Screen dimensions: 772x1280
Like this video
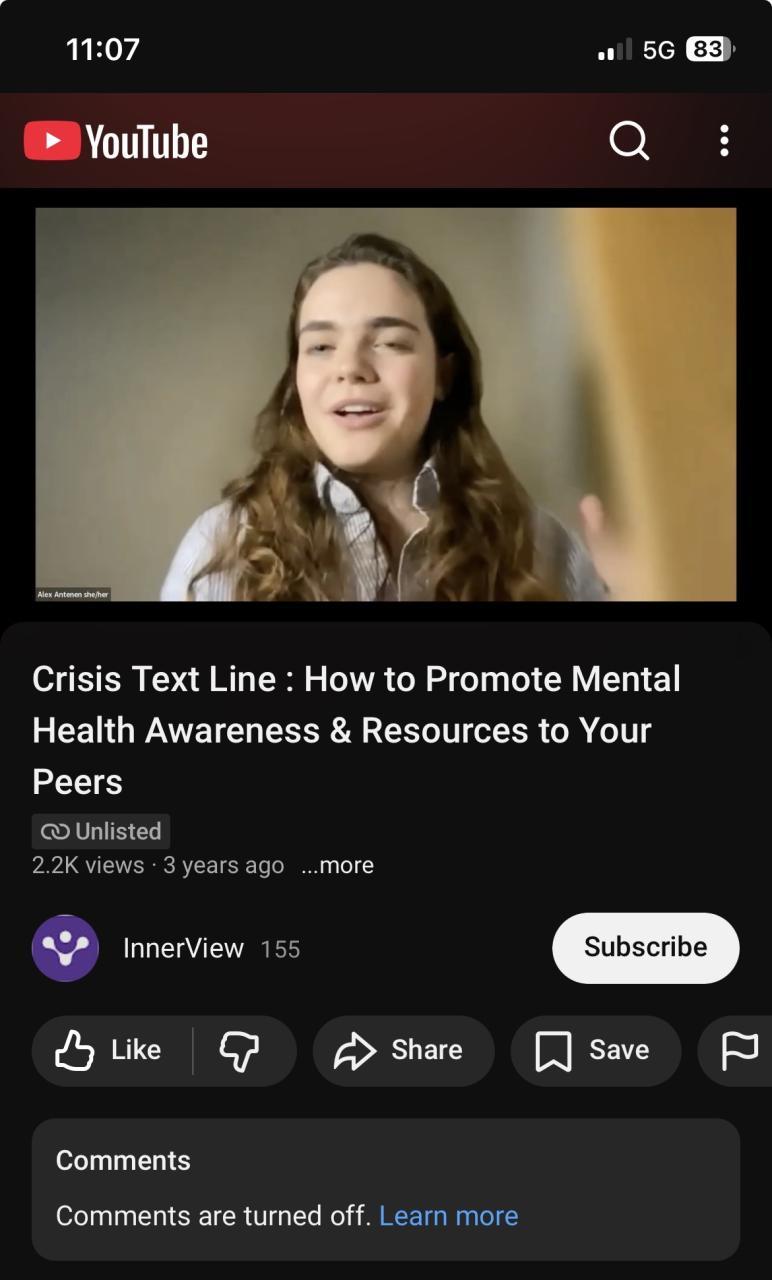click(110, 1050)
